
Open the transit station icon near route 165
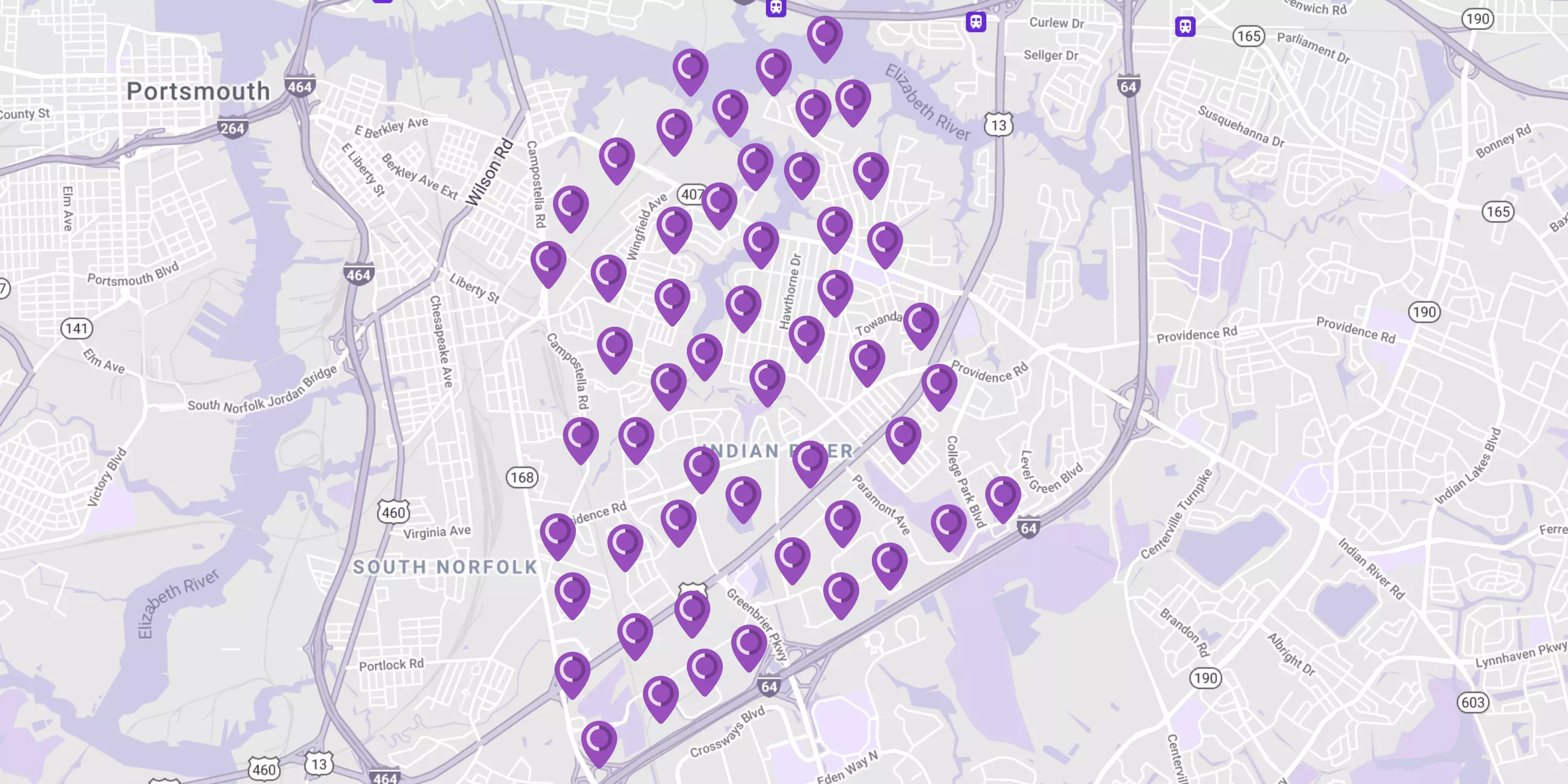click(1184, 27)
